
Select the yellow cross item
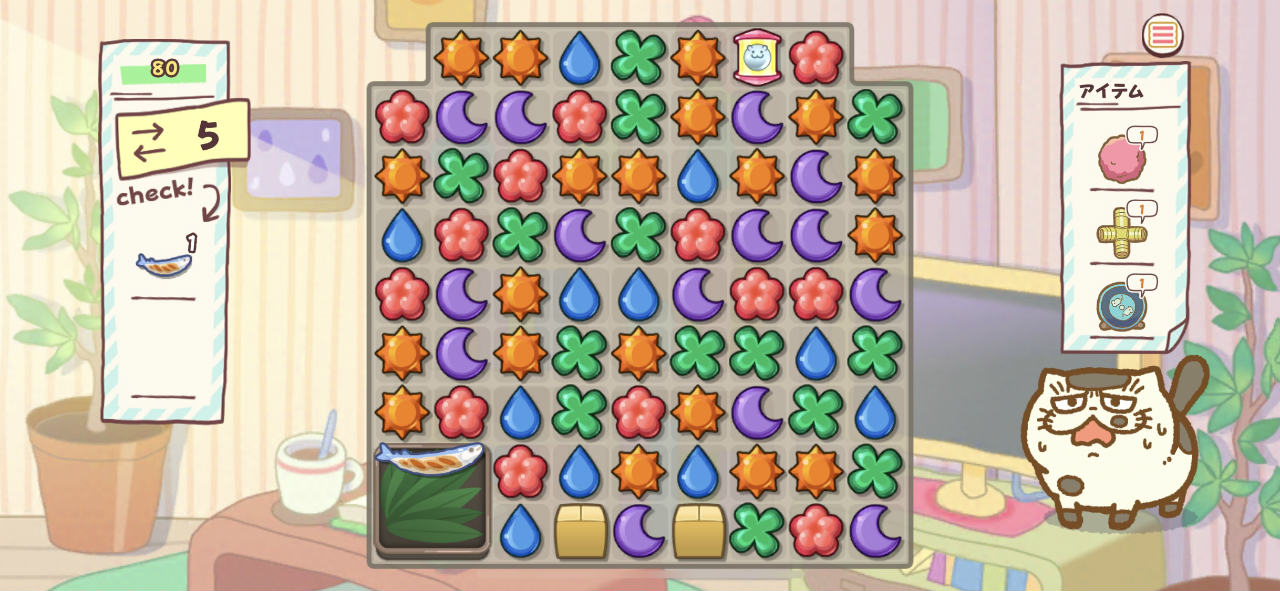pyautogui.click(x=1121, y=233)
